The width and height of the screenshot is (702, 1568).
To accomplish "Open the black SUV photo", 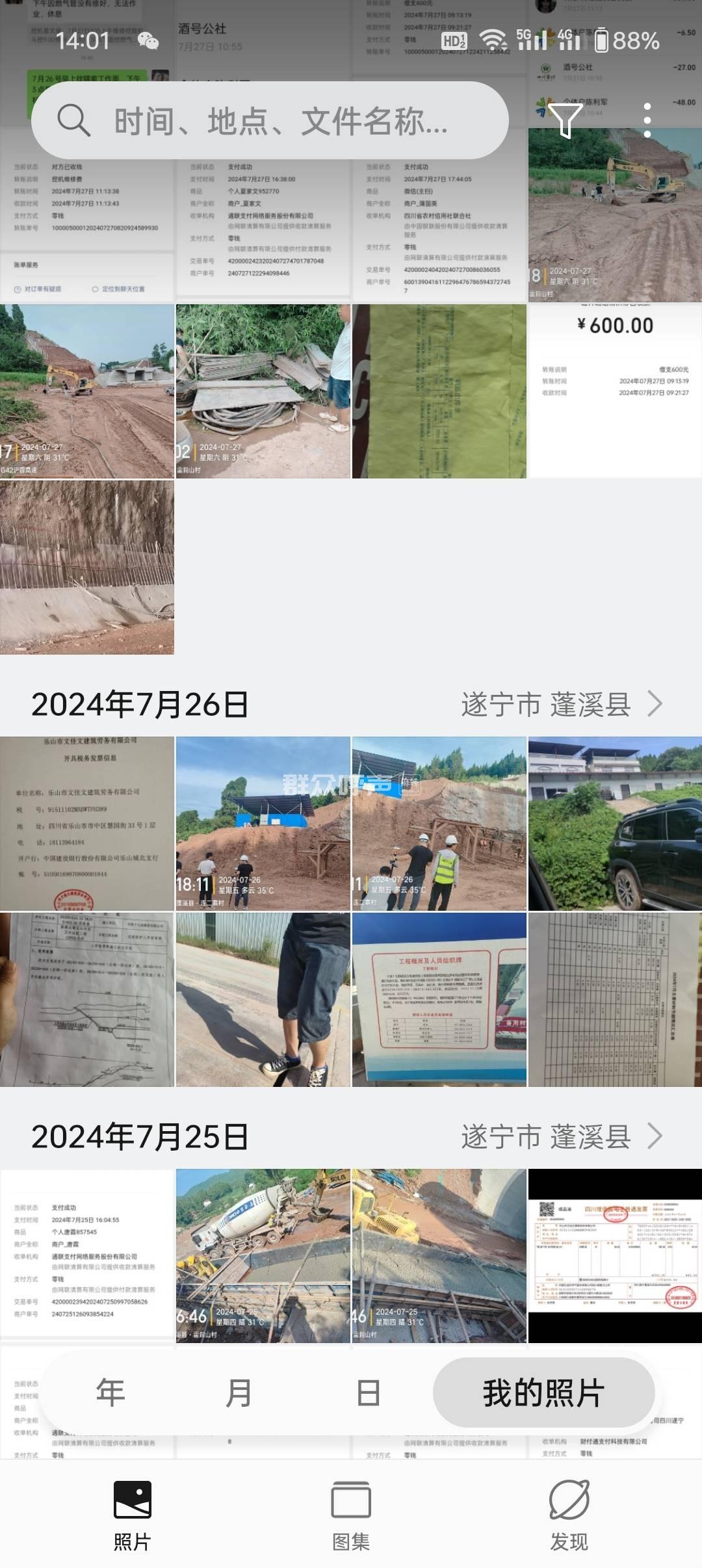I will click(615, 824).
